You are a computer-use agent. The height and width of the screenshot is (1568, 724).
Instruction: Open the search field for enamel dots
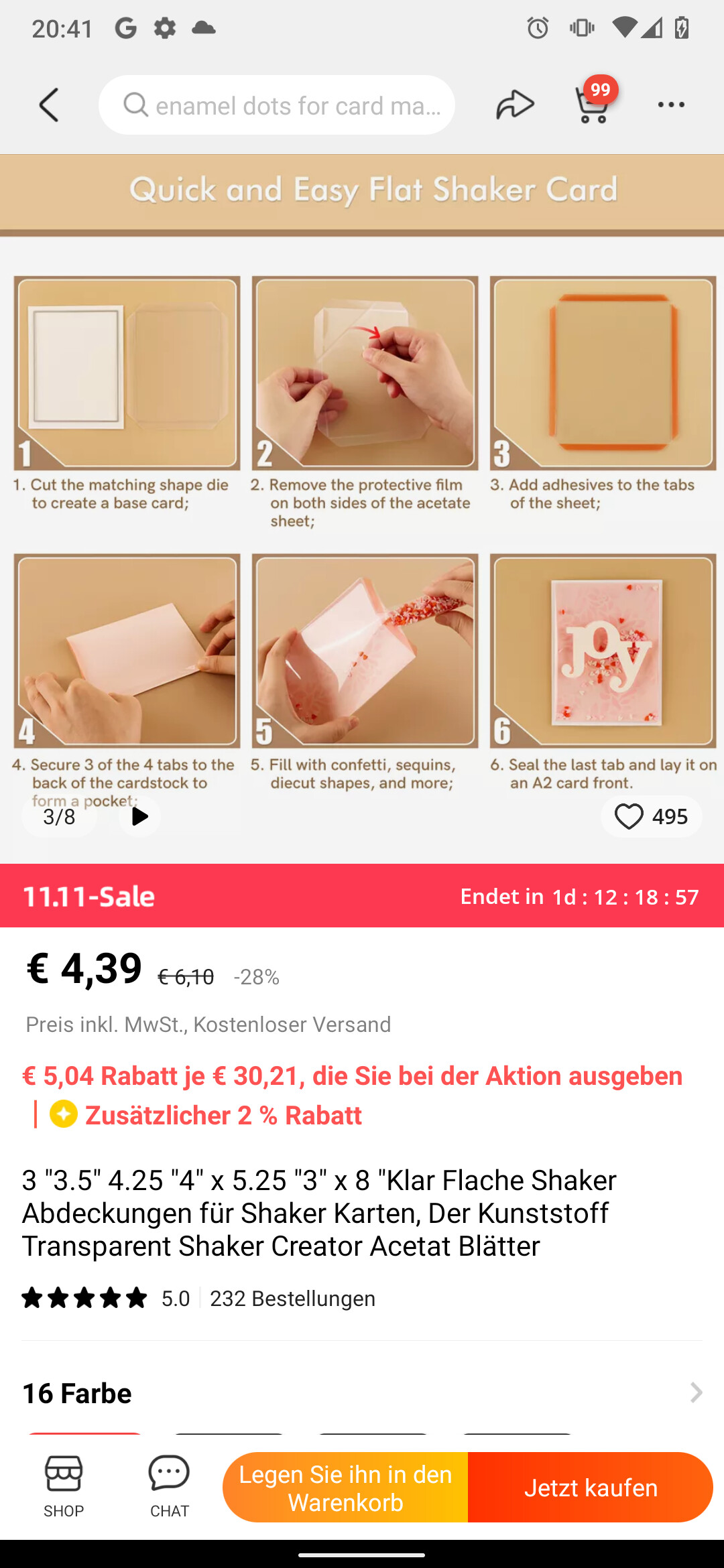276,105
